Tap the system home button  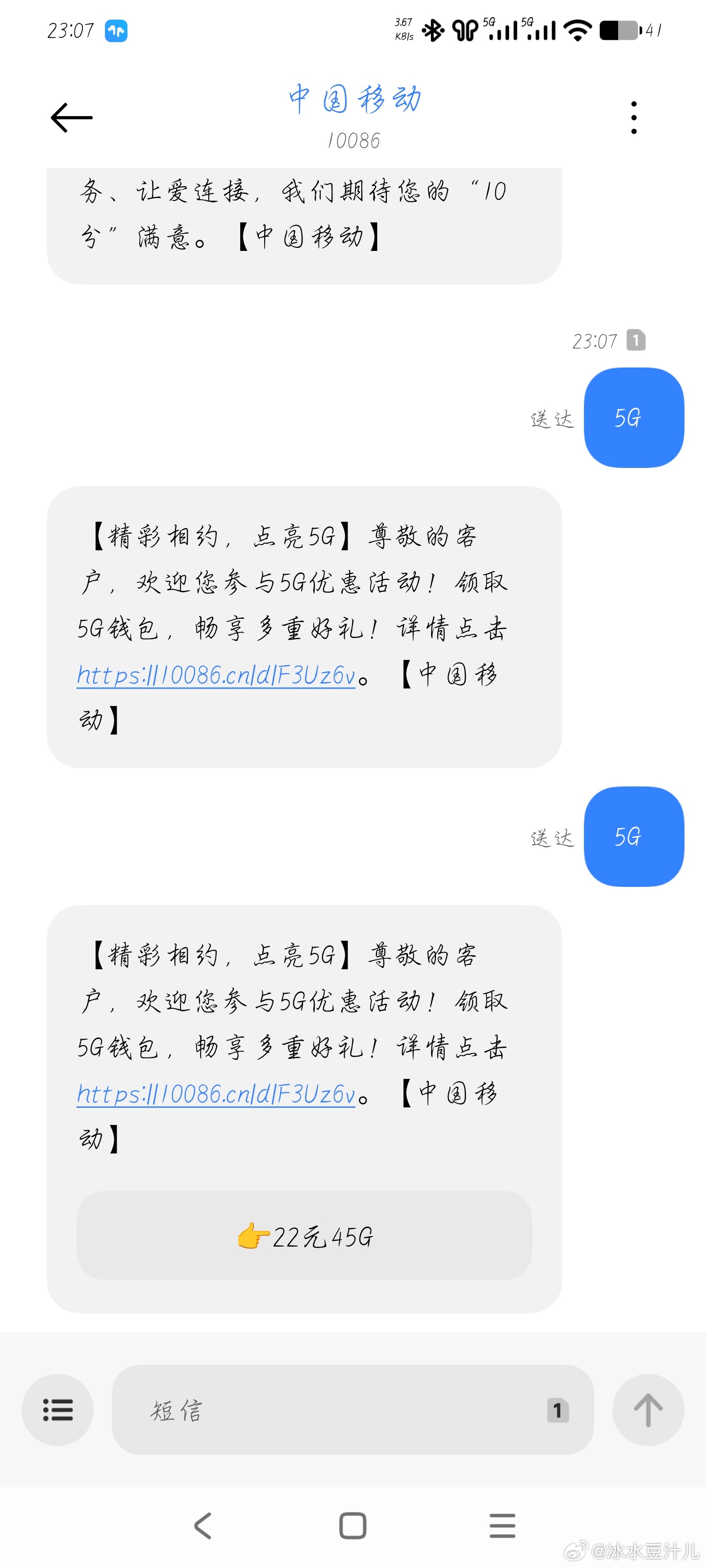coord(353,1525)
